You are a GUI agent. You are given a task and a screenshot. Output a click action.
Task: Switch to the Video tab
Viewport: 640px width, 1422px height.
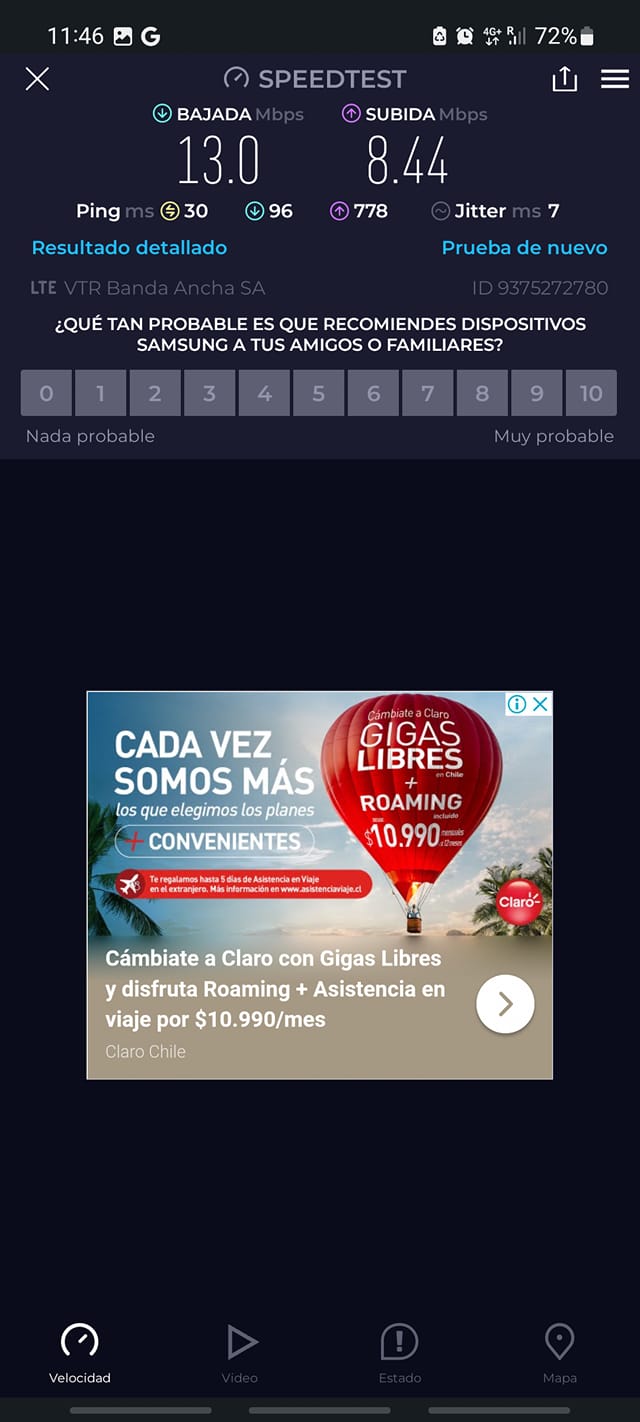click(240, 1352)
